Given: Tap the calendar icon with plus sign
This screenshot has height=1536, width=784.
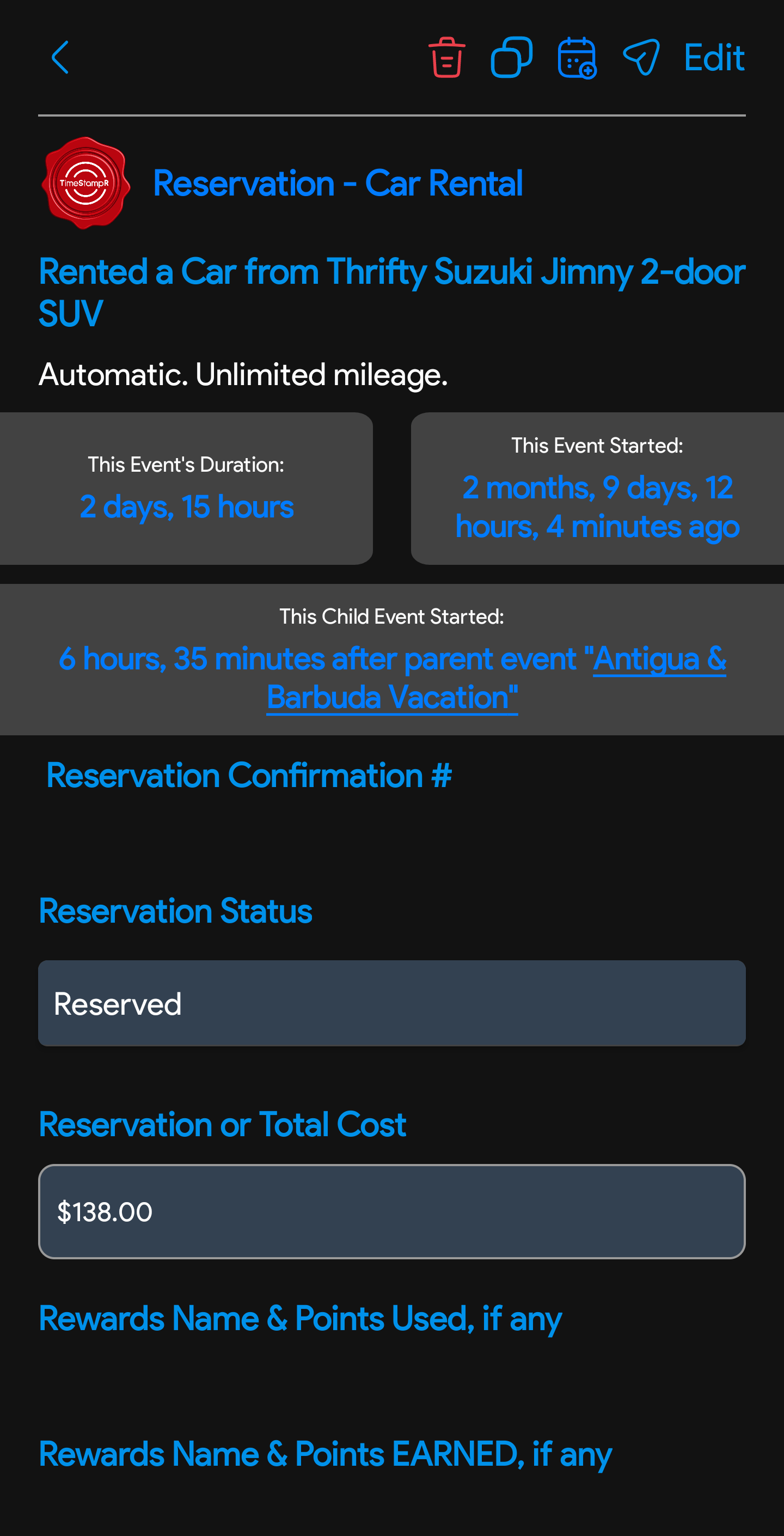Looking at the screenshot, I should tap(577, 58).
